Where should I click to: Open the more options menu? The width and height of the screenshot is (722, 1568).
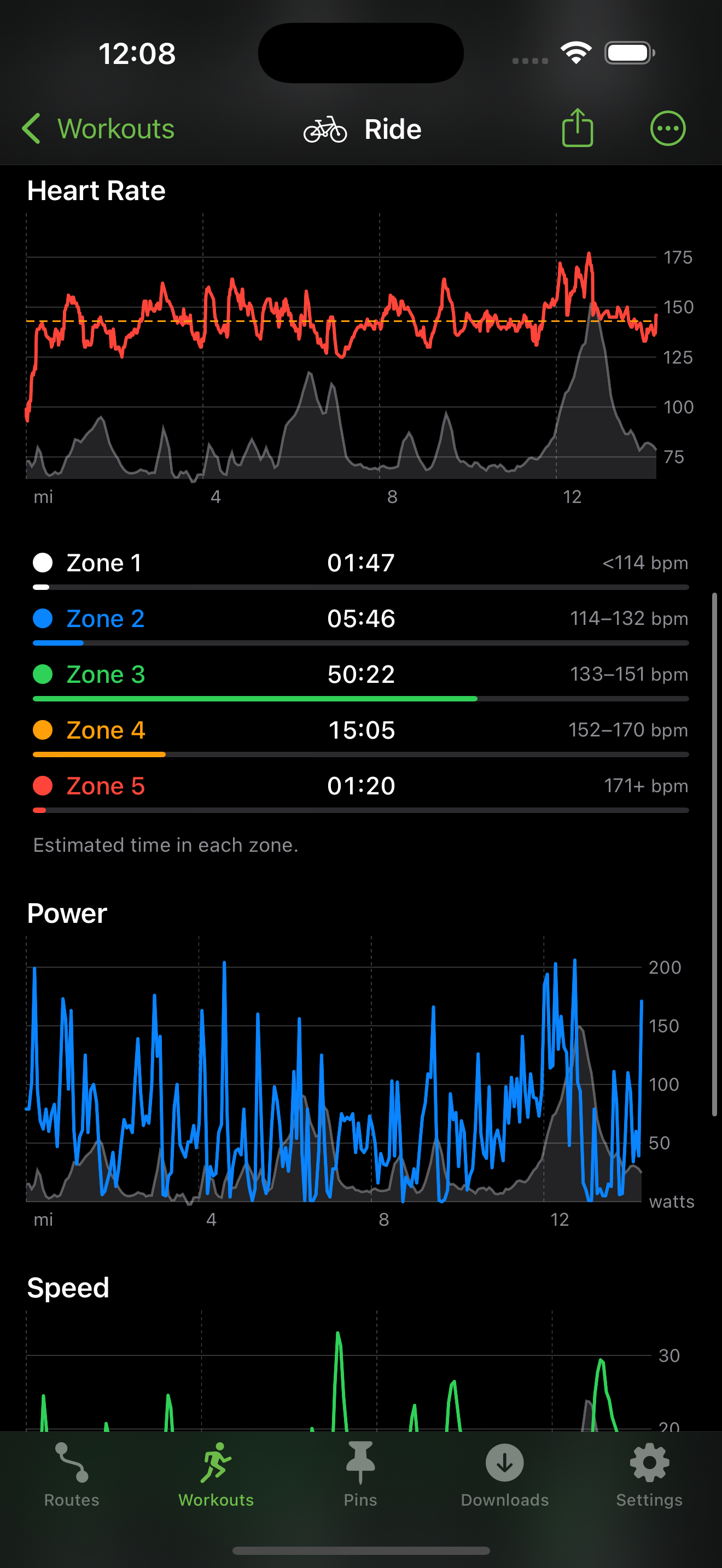[x=668, y=128]
